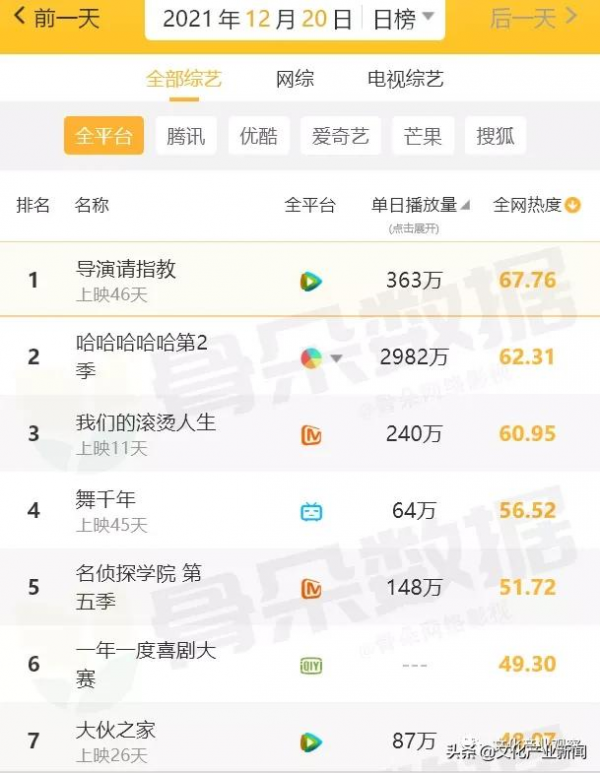Open the 导演请指教 show row
600x773 pixels.
126,269
